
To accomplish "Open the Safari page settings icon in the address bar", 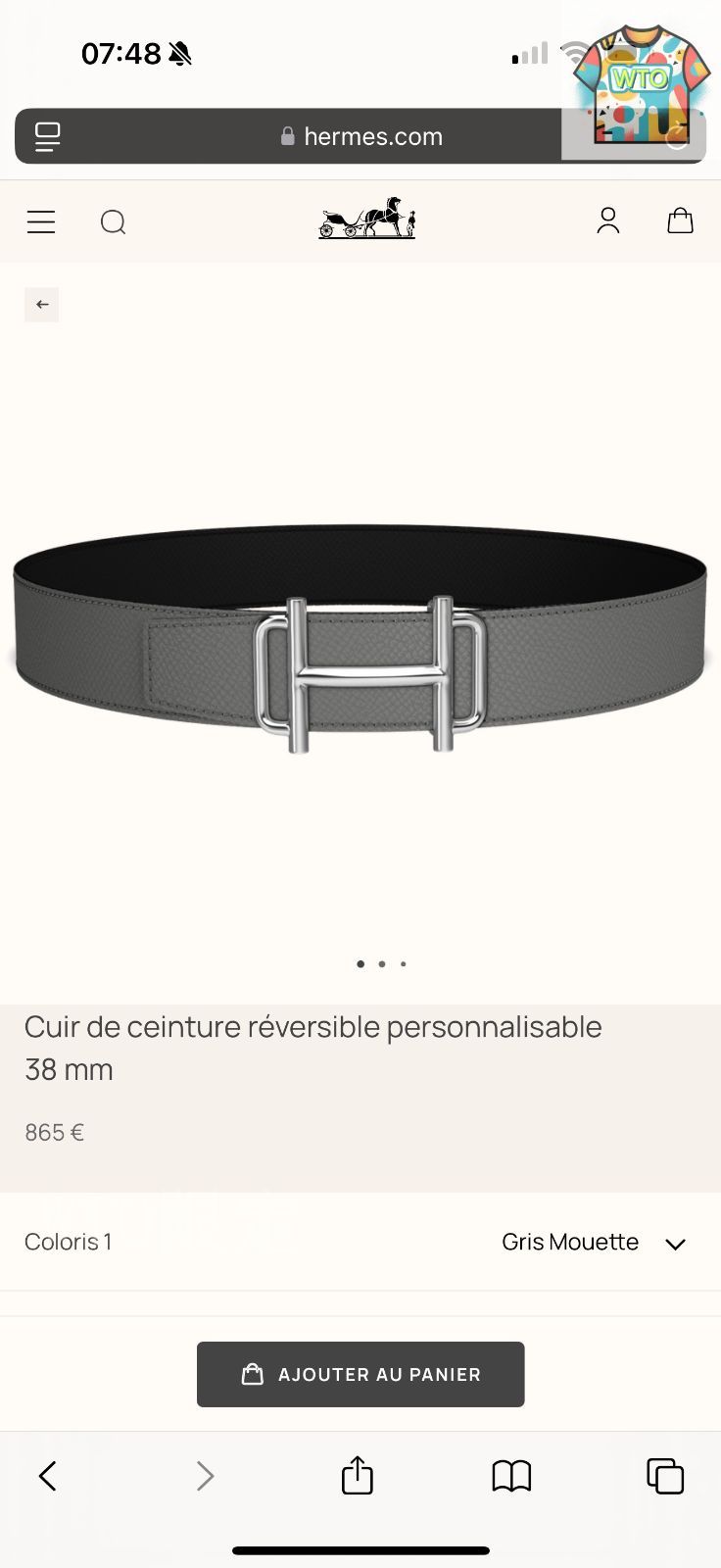I will coord(47,136).
